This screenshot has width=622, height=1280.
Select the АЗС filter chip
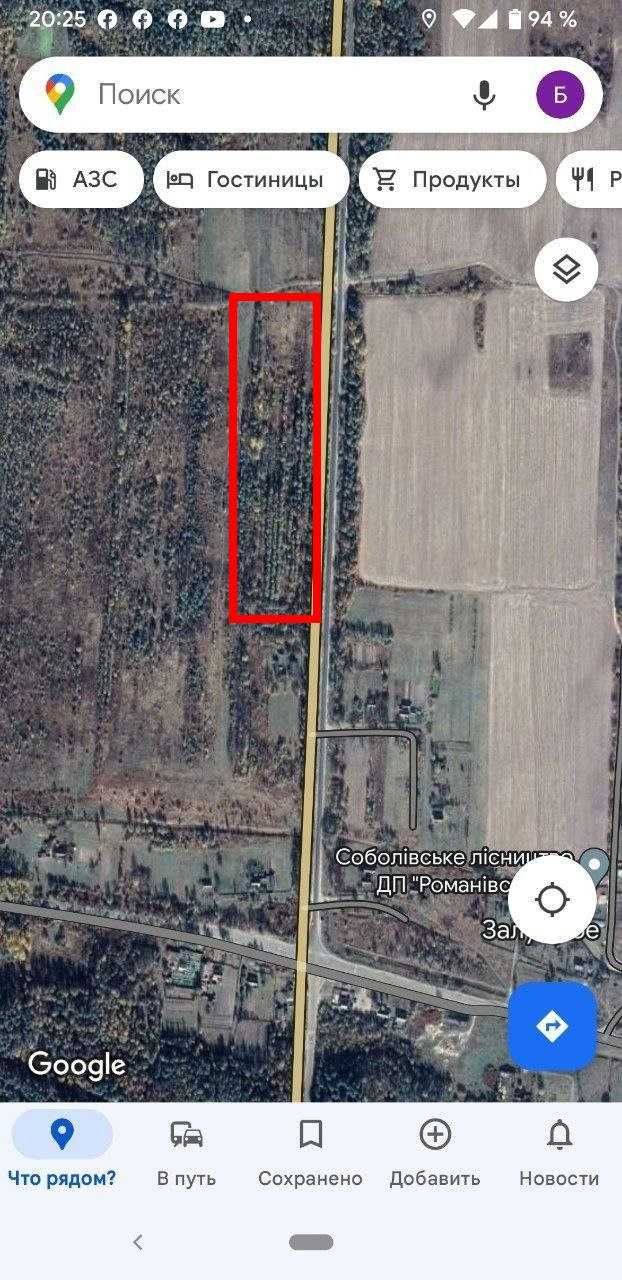pyautogui.click(x=81, y=180)
